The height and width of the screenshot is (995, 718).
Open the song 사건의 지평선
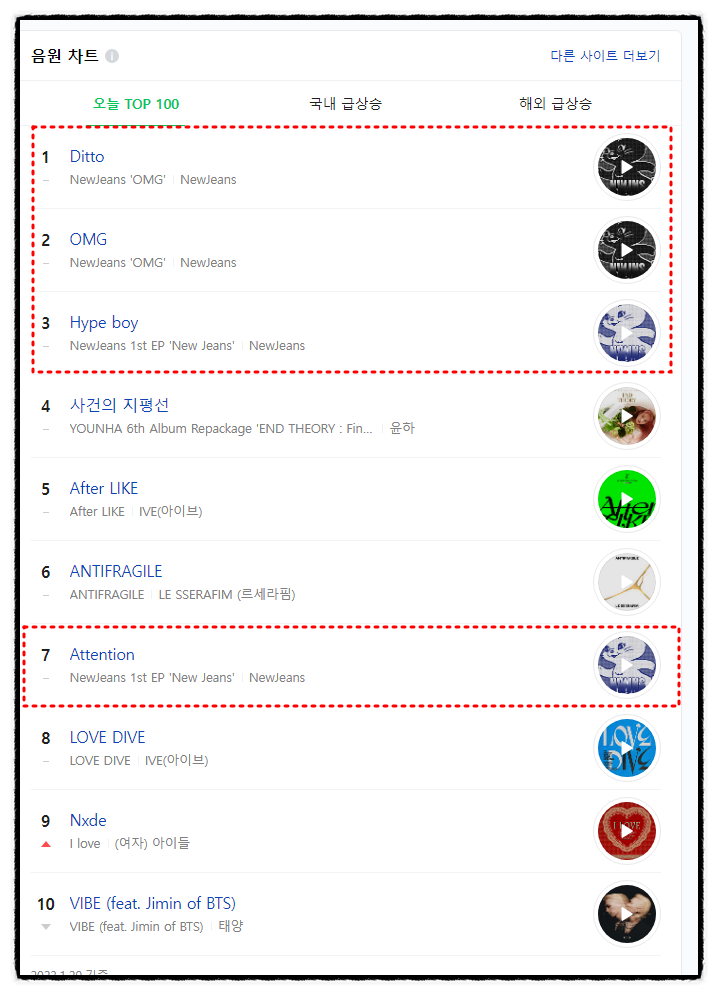coord(119,405)
